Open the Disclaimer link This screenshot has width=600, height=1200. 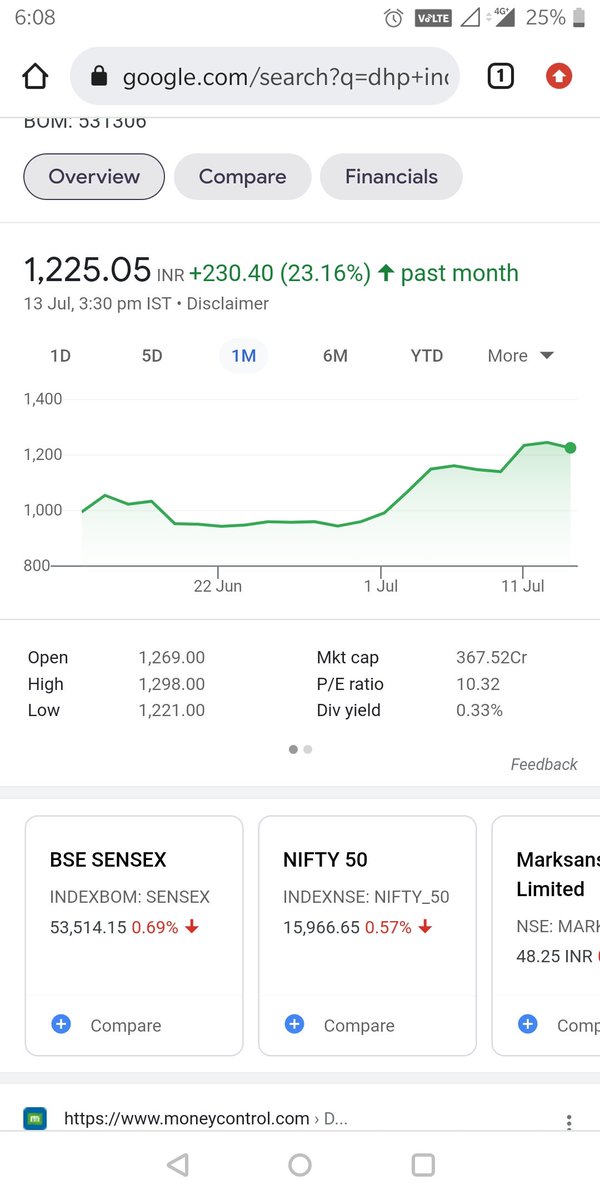(x=228, y=303)
